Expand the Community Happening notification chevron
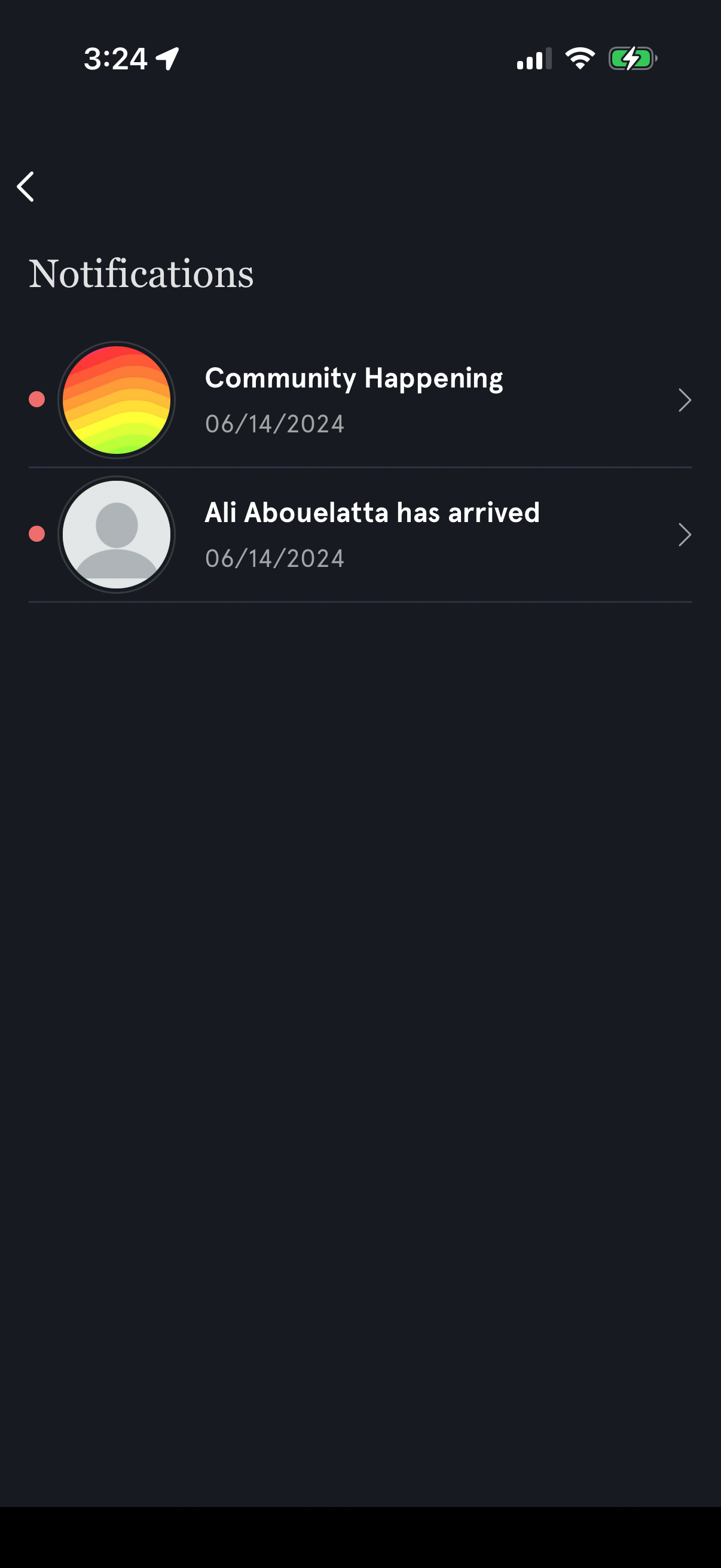 [x=685, y=400]
